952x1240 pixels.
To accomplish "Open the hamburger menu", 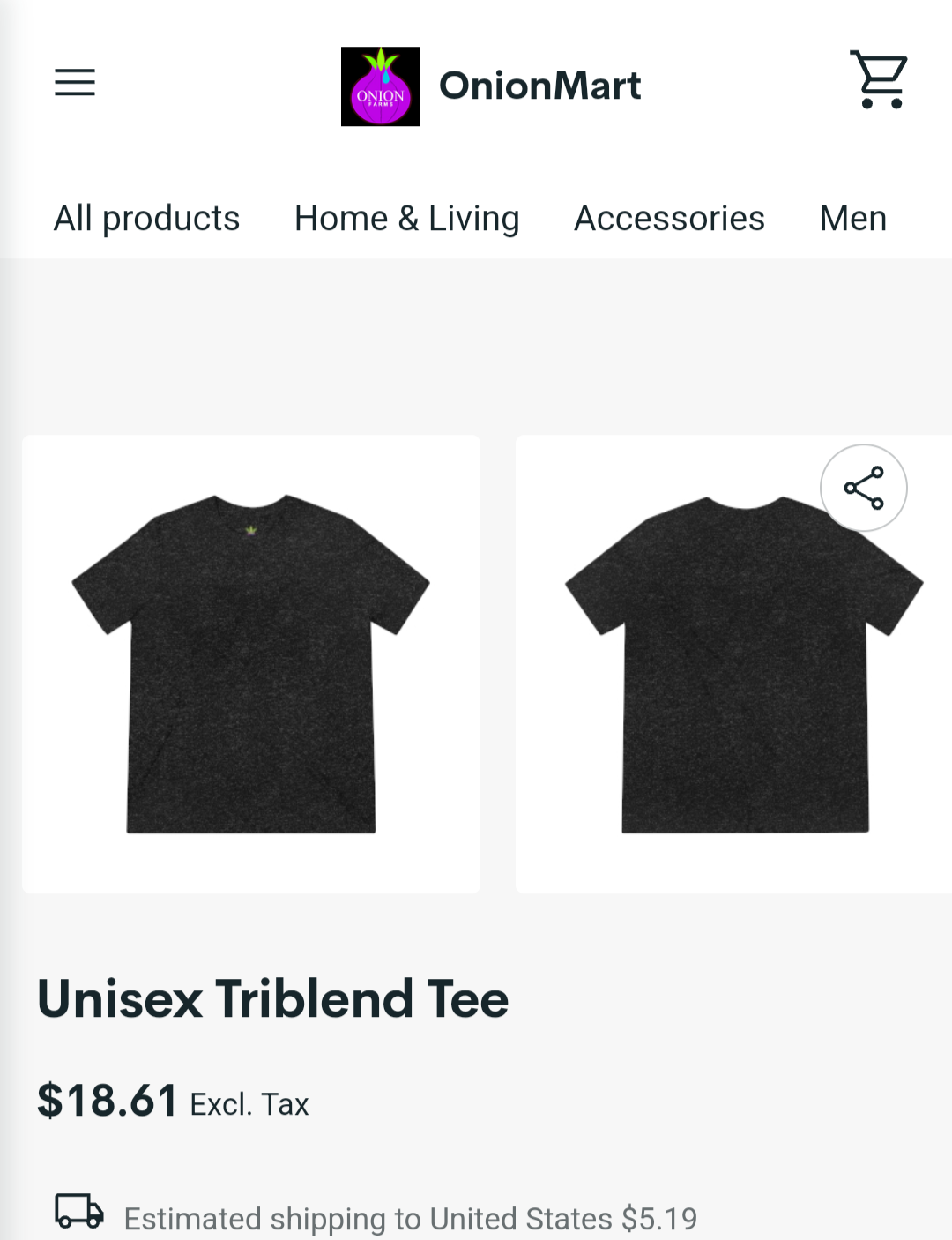I will pyautogui.click(x=75, y=83).
